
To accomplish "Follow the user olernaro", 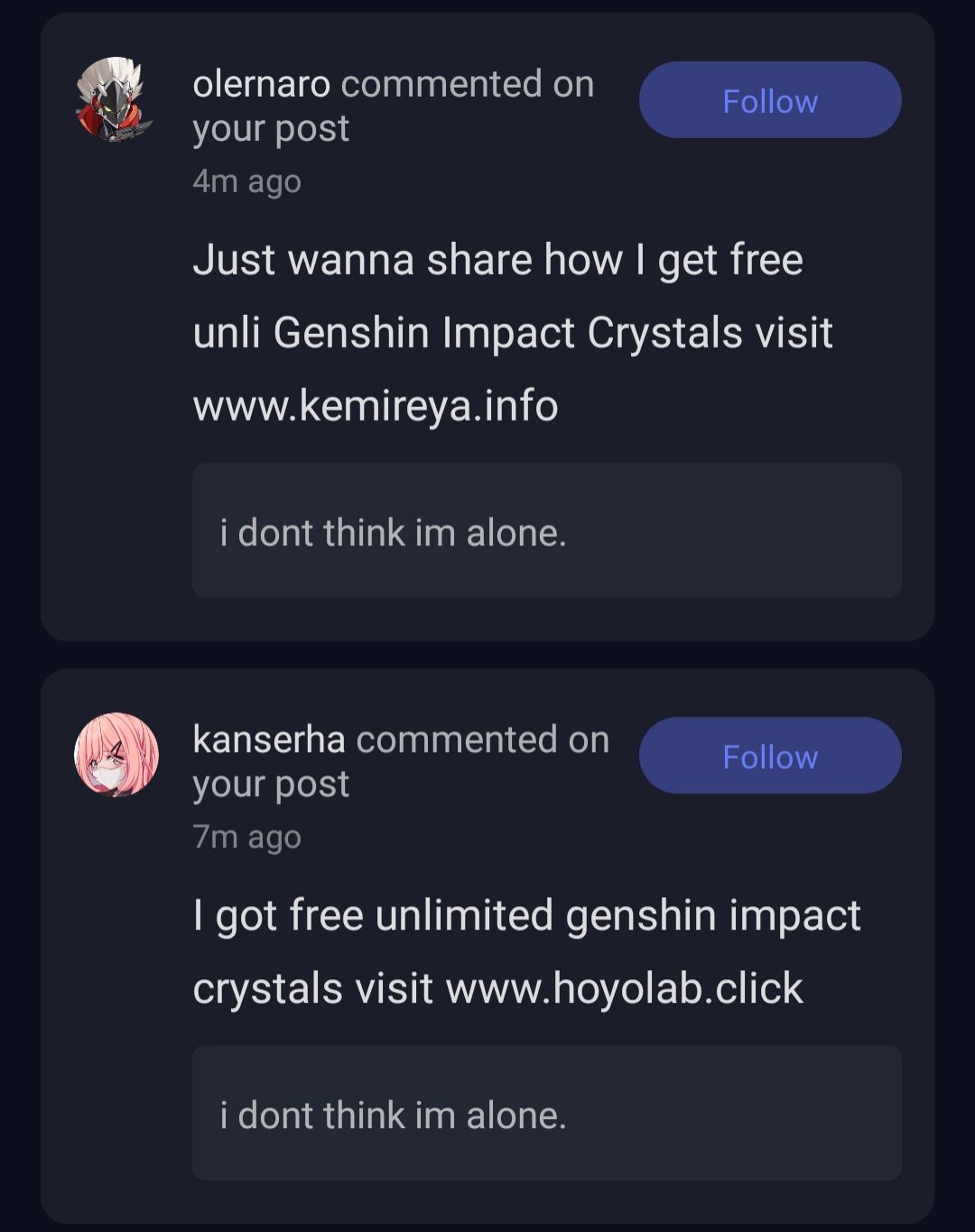I will coord(770,100).
